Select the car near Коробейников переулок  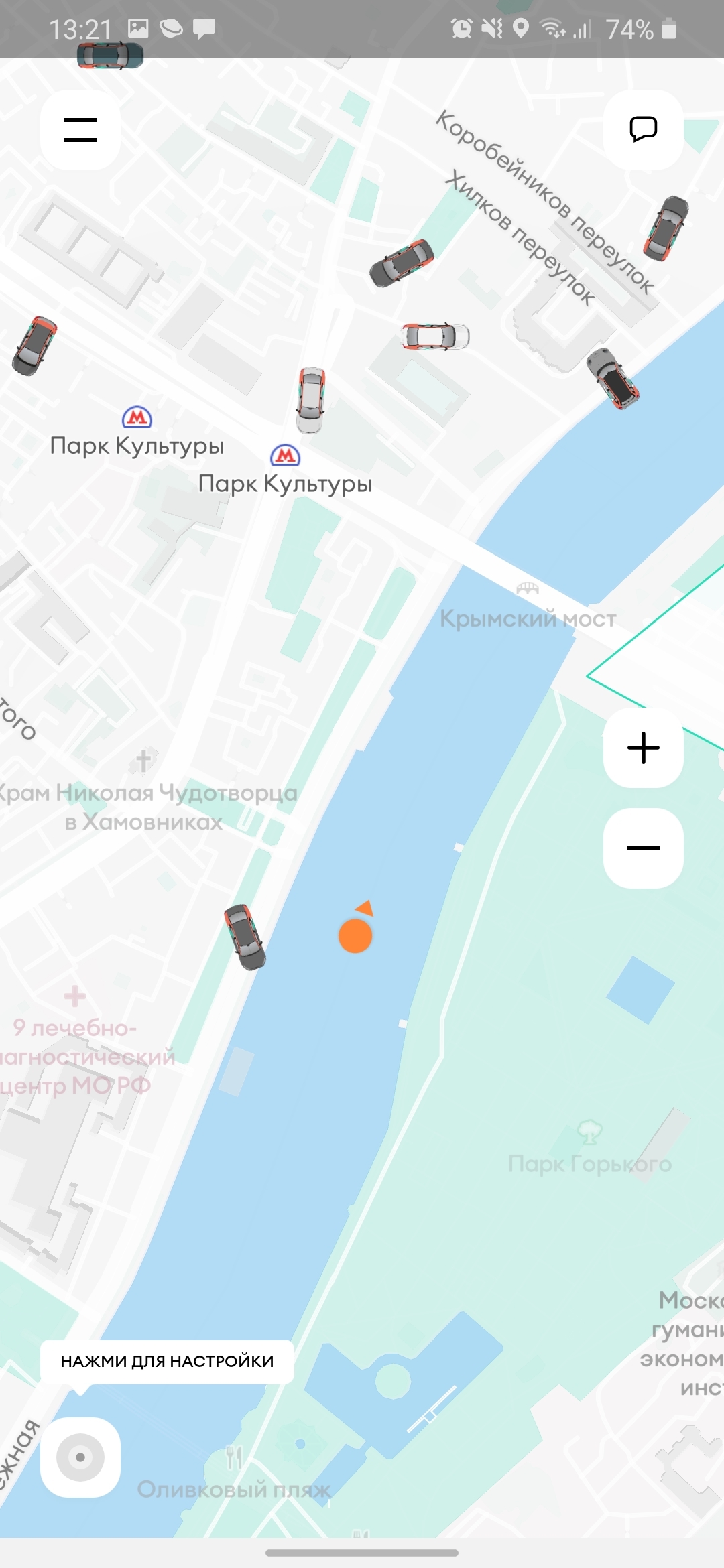[666, 228]
